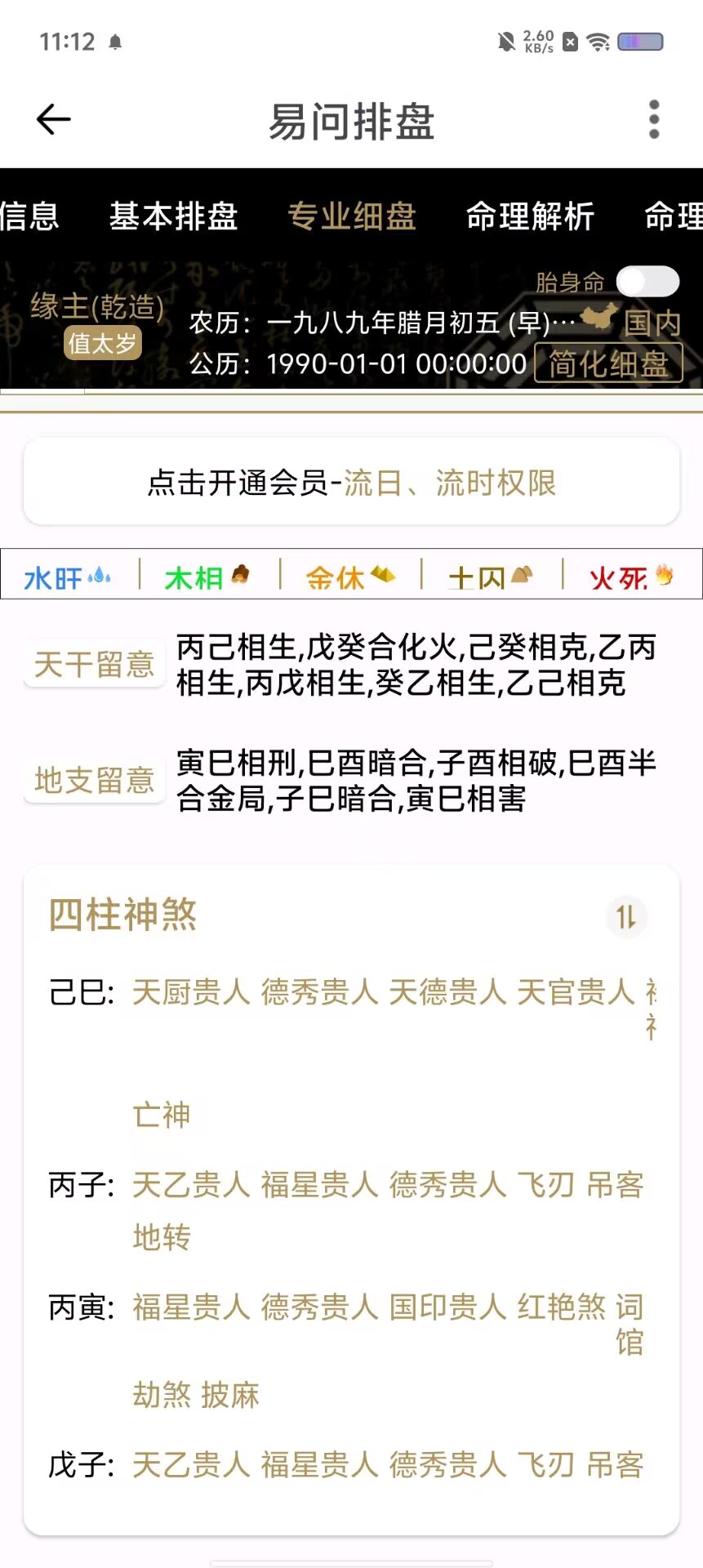Open the membership banner 点击开通会员

[351, 483]
